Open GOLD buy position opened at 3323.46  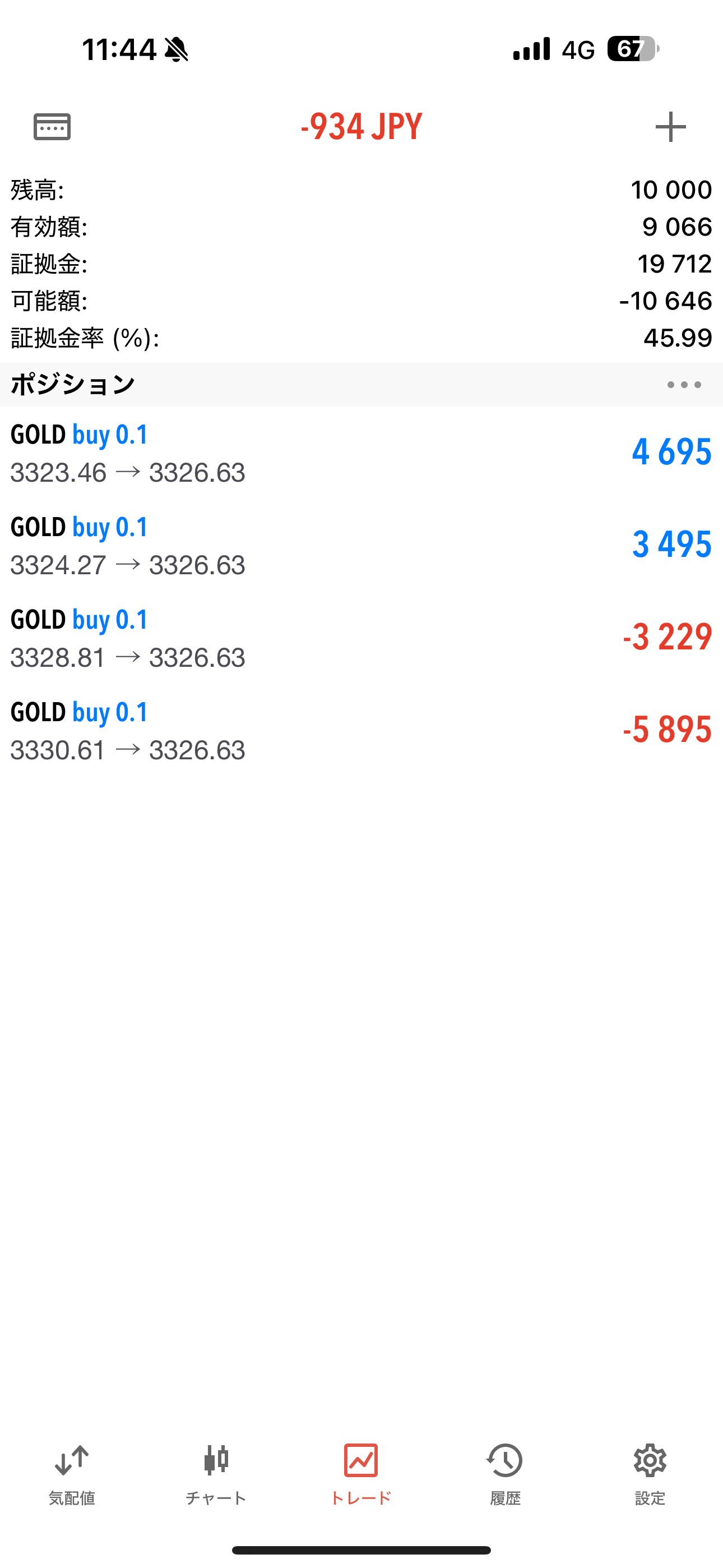coord(361,453)
